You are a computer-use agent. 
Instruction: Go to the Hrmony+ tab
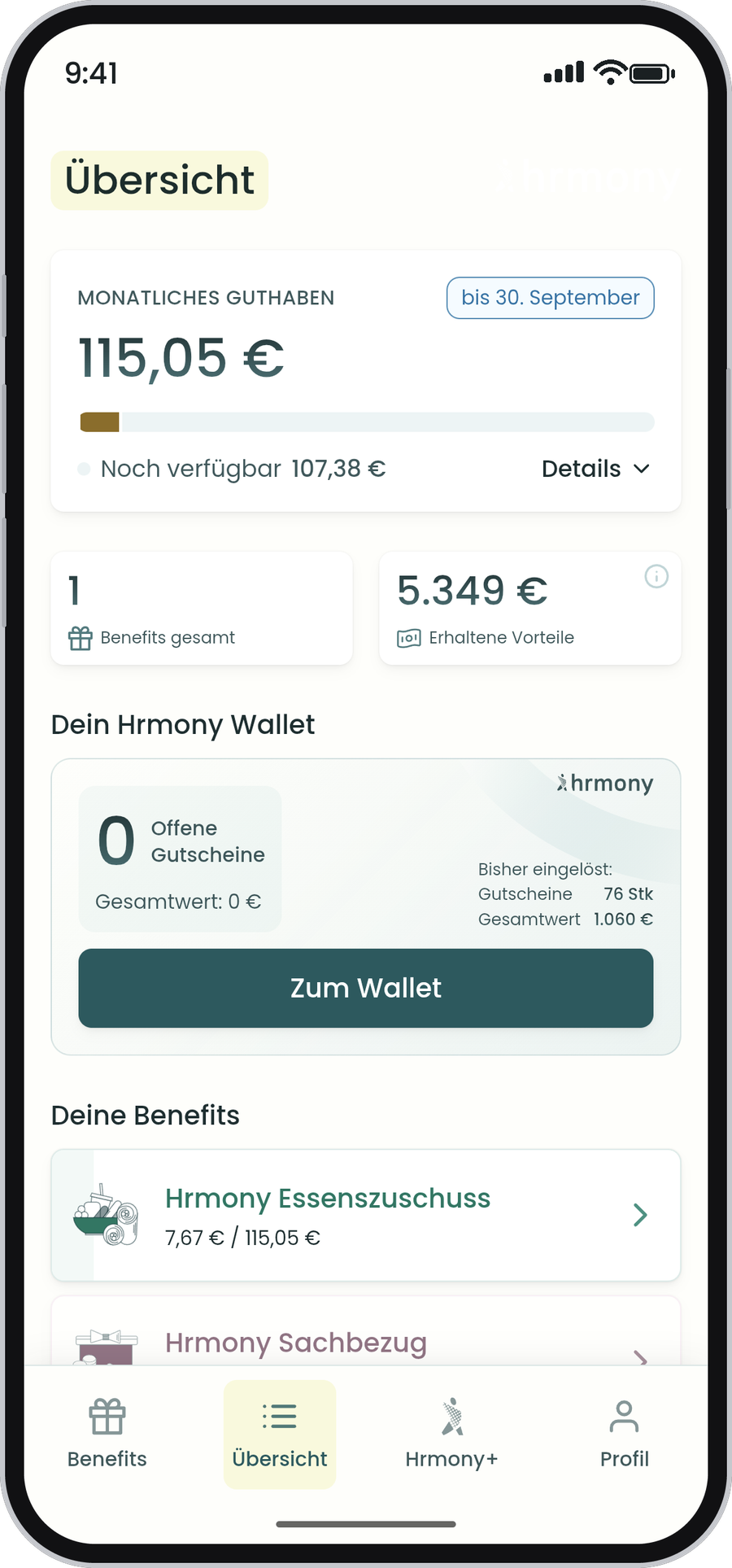[x=451, y=1434]
